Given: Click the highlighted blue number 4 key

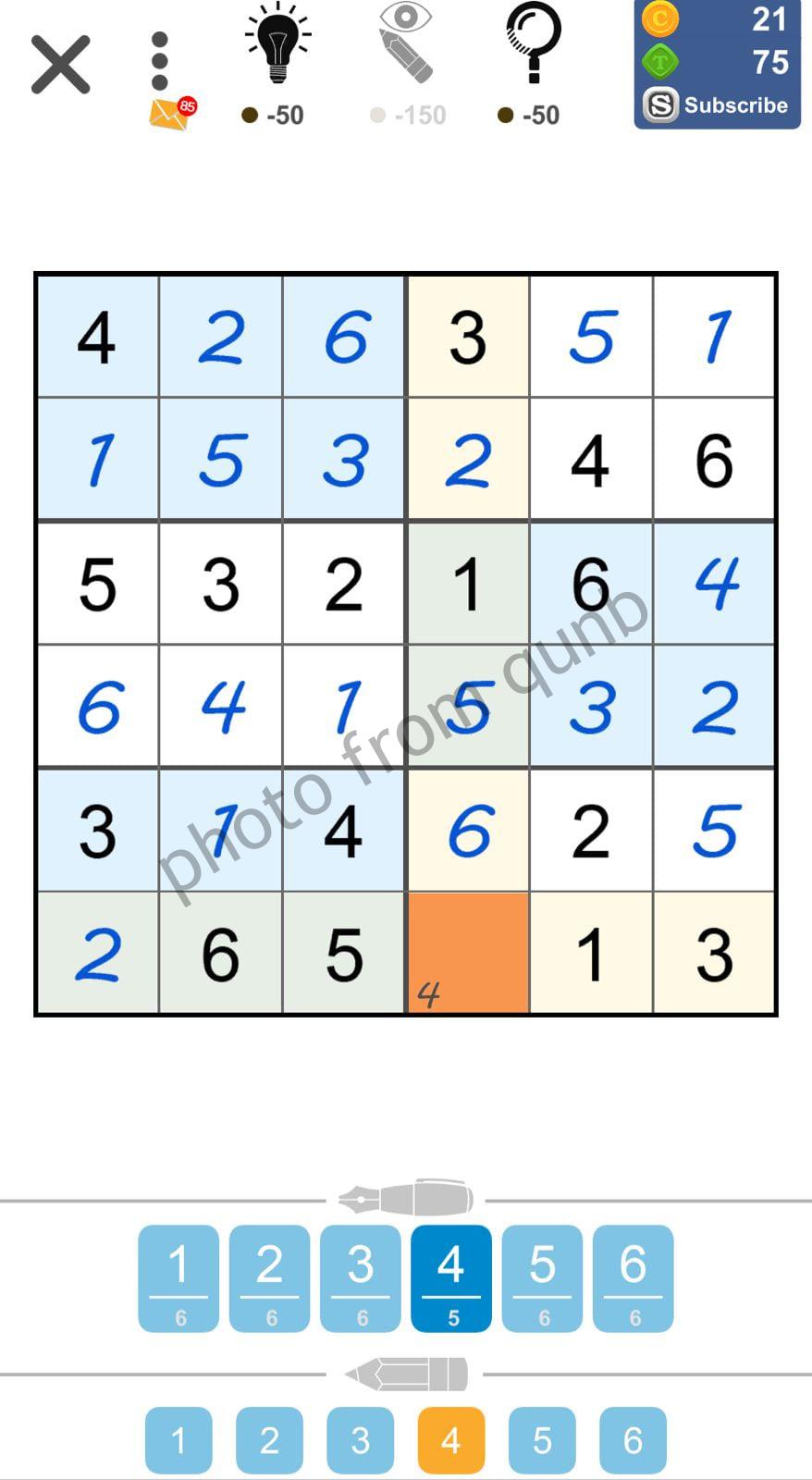Looking at the screenshot, I should (x=450, y=1276).
